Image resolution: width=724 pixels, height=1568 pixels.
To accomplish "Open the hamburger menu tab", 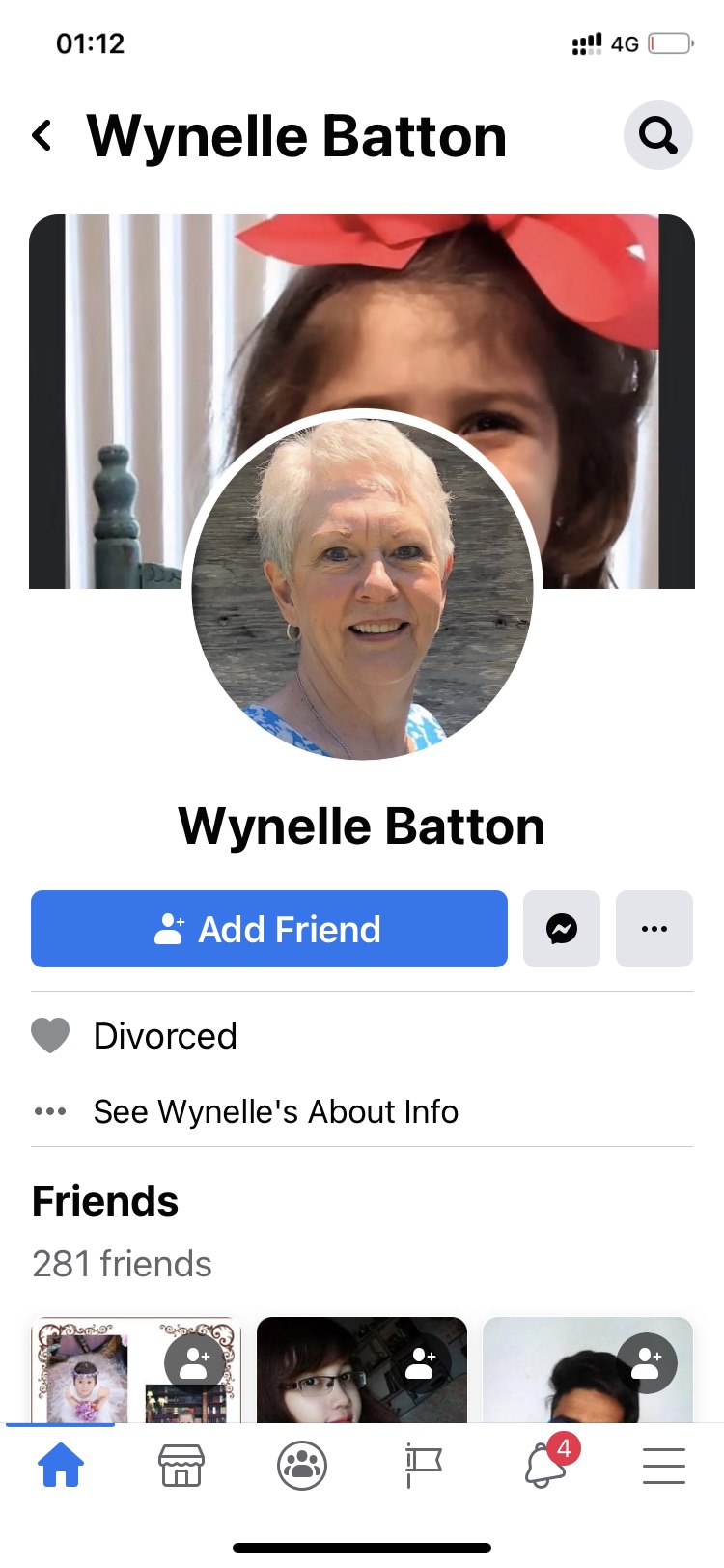I will click(664, 1466).
